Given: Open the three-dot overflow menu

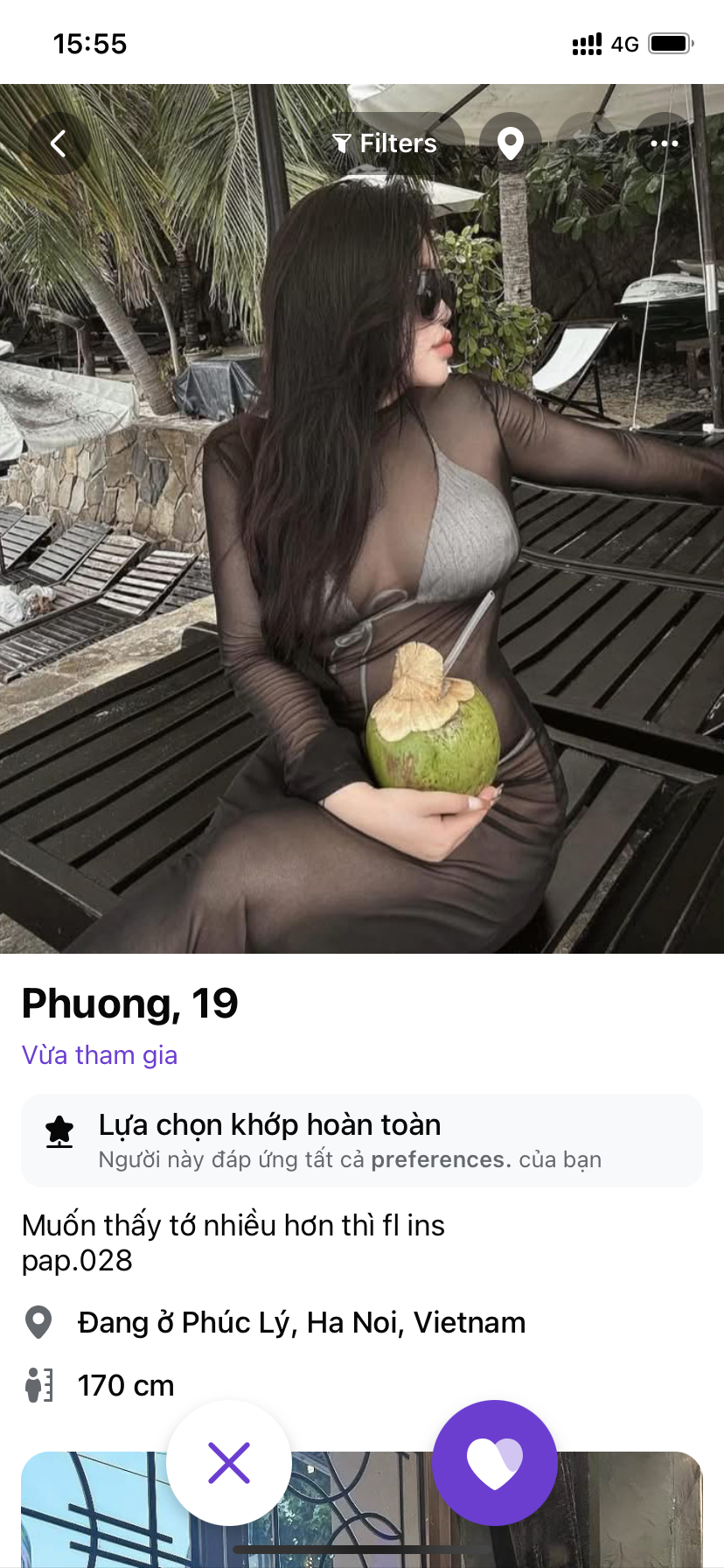Looking at the screenshot, I should (665, 143).
